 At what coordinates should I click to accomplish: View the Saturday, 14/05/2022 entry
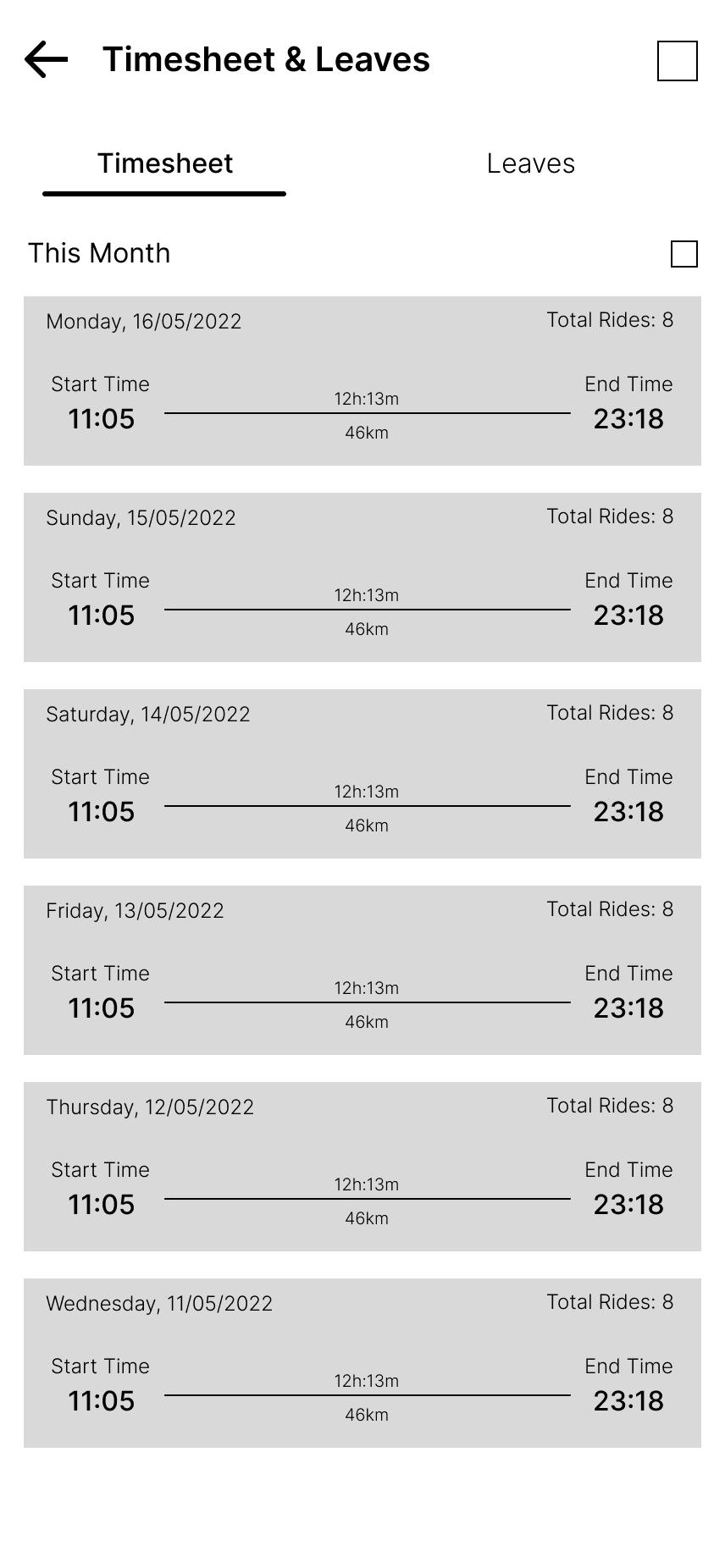click(362, 774)
